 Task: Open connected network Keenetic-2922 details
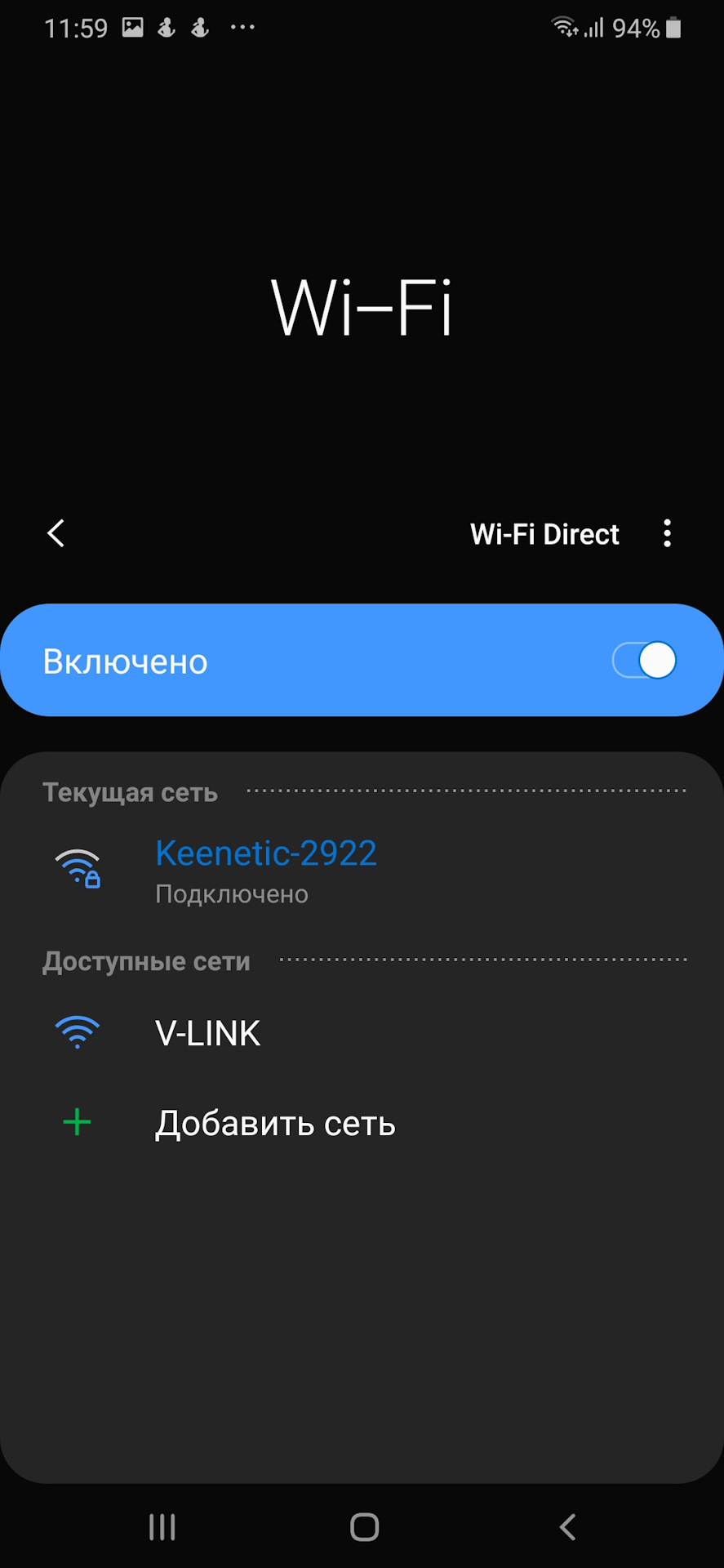coord(265,870)
